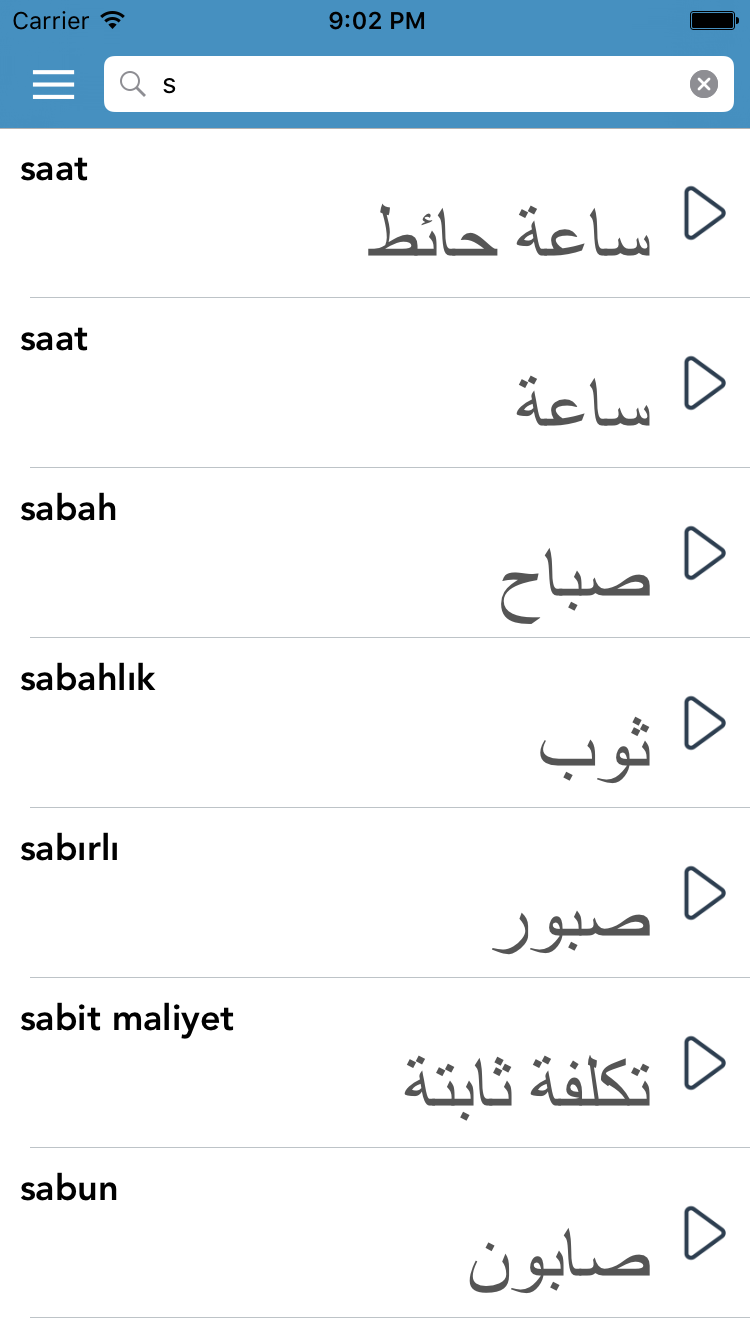Click the battery indicator
The image size is (750, 1334).
(x=714, y=18)
